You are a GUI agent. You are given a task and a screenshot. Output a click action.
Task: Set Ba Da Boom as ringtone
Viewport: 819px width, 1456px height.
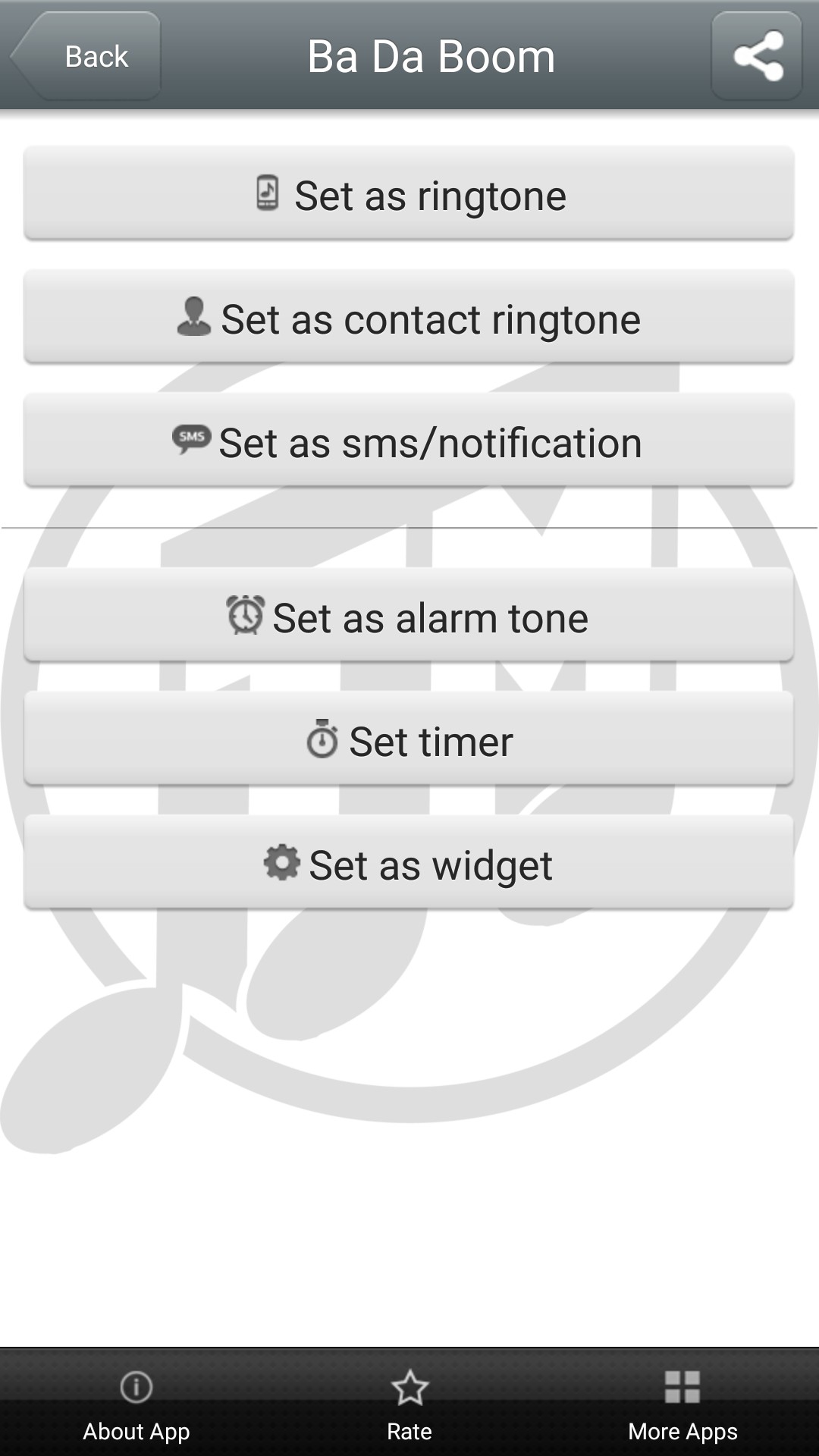point(409,195)
